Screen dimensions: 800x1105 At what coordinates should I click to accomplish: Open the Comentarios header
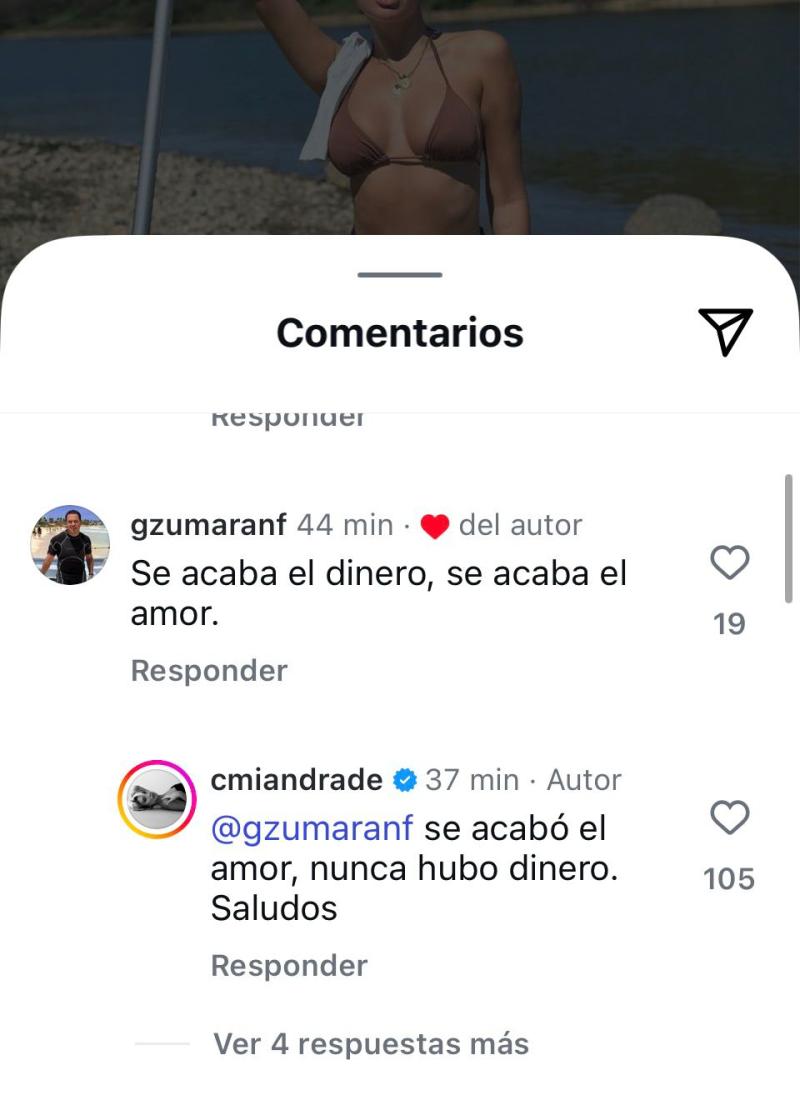[x=399, y=332]
